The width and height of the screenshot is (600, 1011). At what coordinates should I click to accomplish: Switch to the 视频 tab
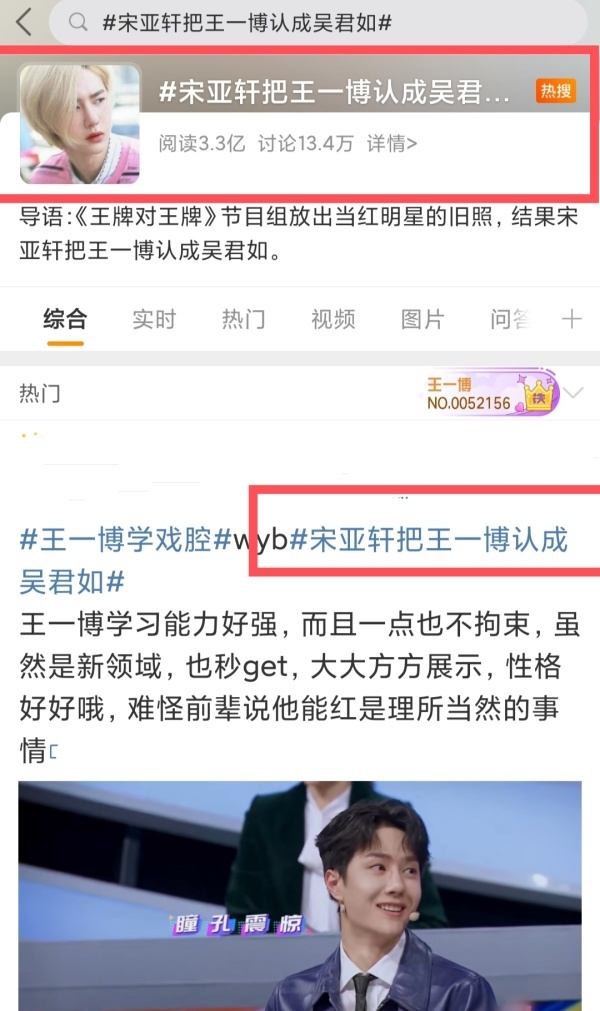332,319
